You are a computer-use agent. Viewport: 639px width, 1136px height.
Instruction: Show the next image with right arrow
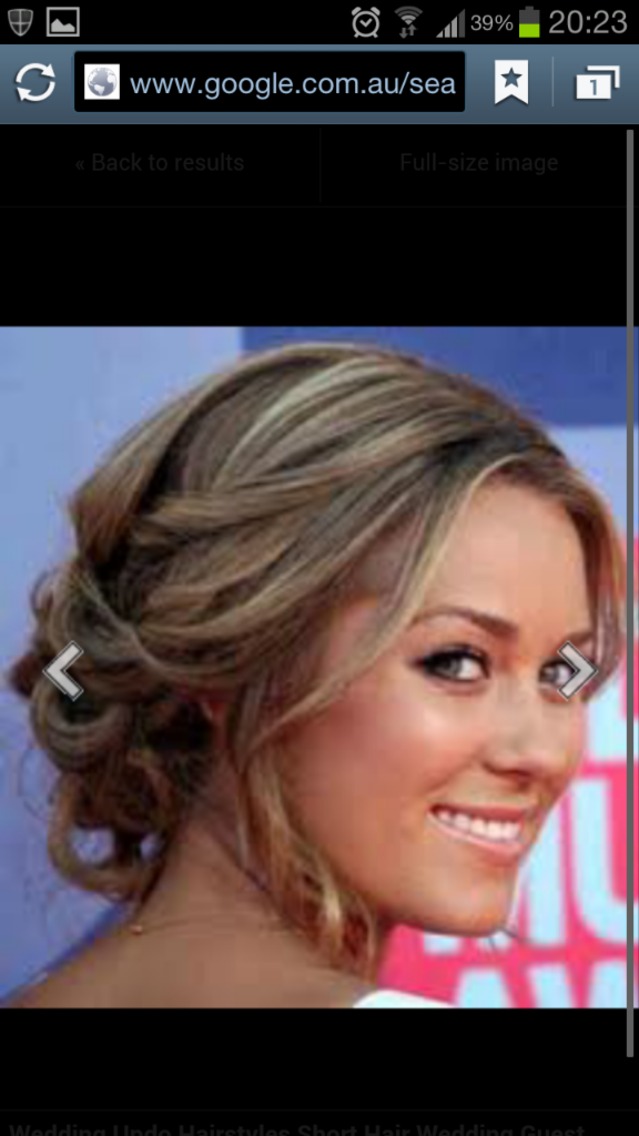coord(577,670)
